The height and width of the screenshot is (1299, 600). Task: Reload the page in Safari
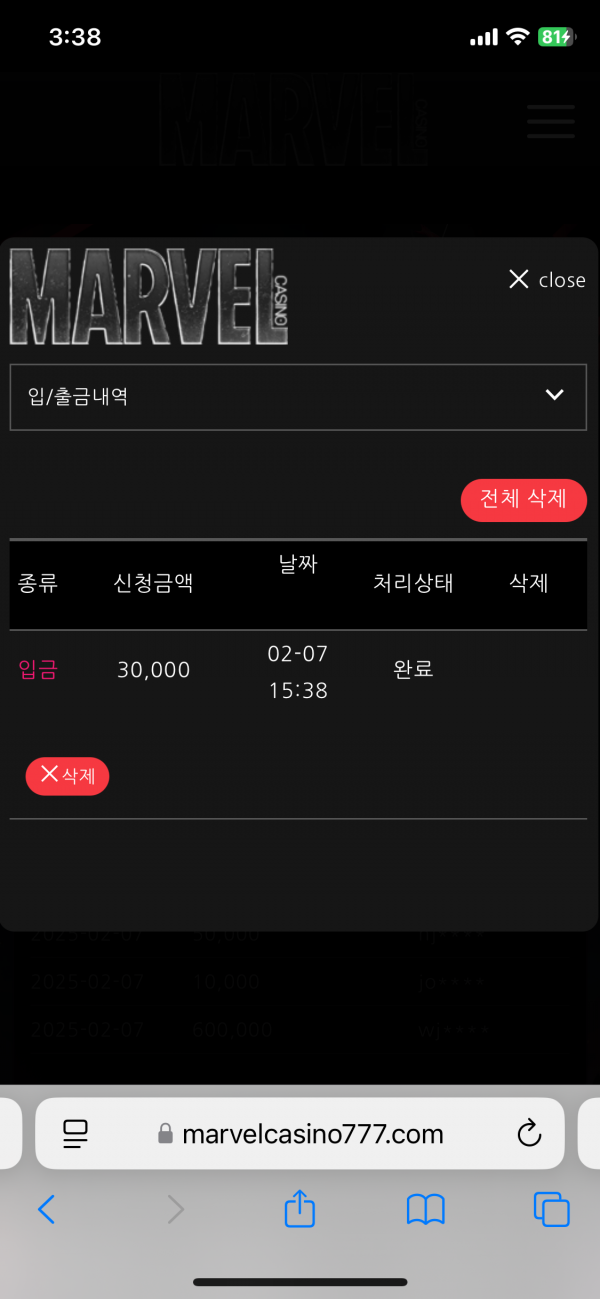(529, 1134)
